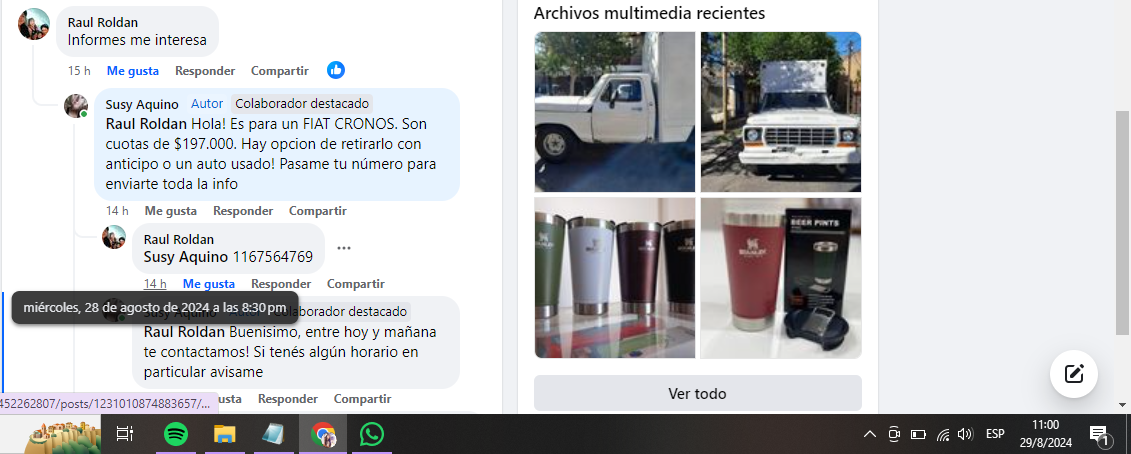This screenshot has height=454, width=1131.
Task: Reply to Susy Aquino's FIAT CRONOS comment
Action: point(243,211)
